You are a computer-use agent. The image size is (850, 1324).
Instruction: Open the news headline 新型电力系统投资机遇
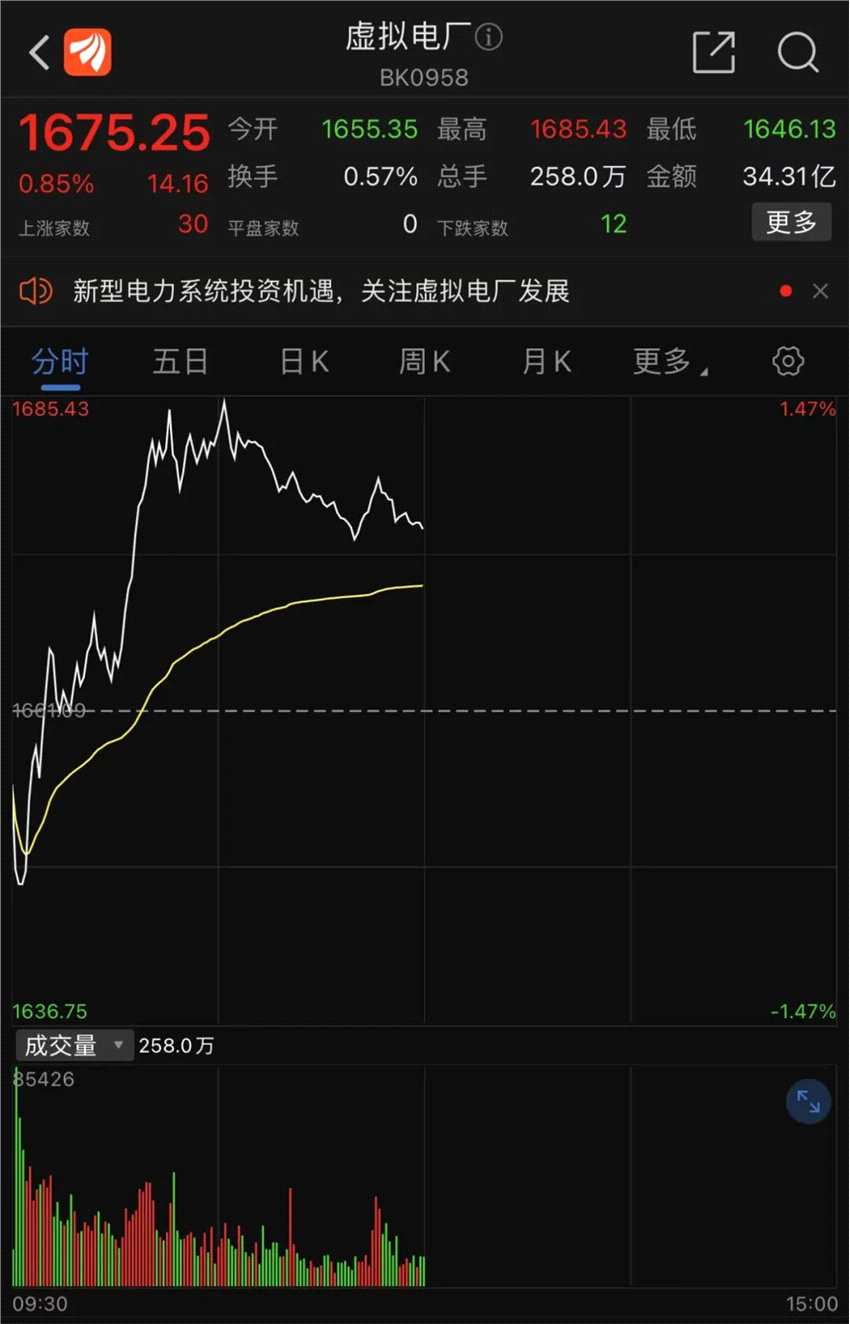tap(322, 290)
